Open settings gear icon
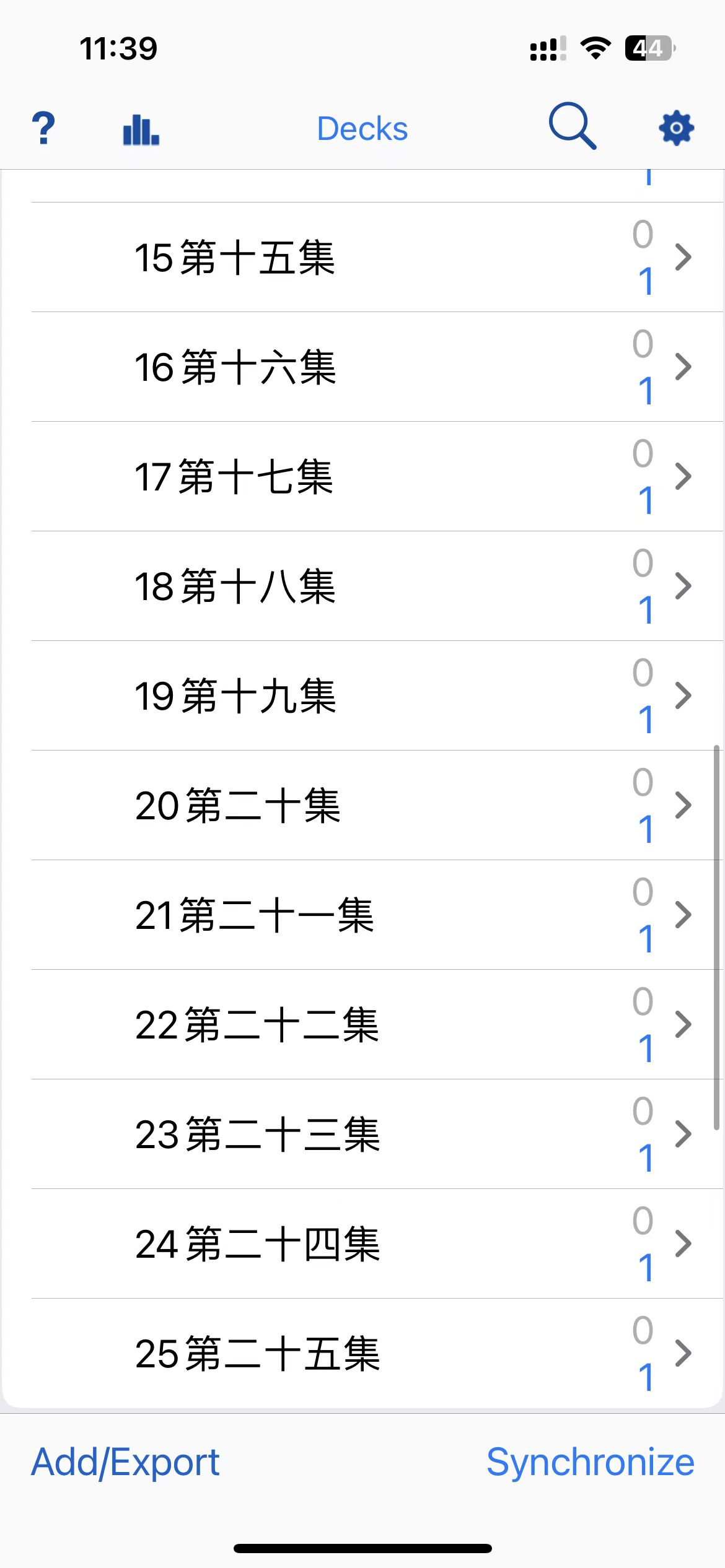This screenshot has height=1568, width=725. pos(676,128)
